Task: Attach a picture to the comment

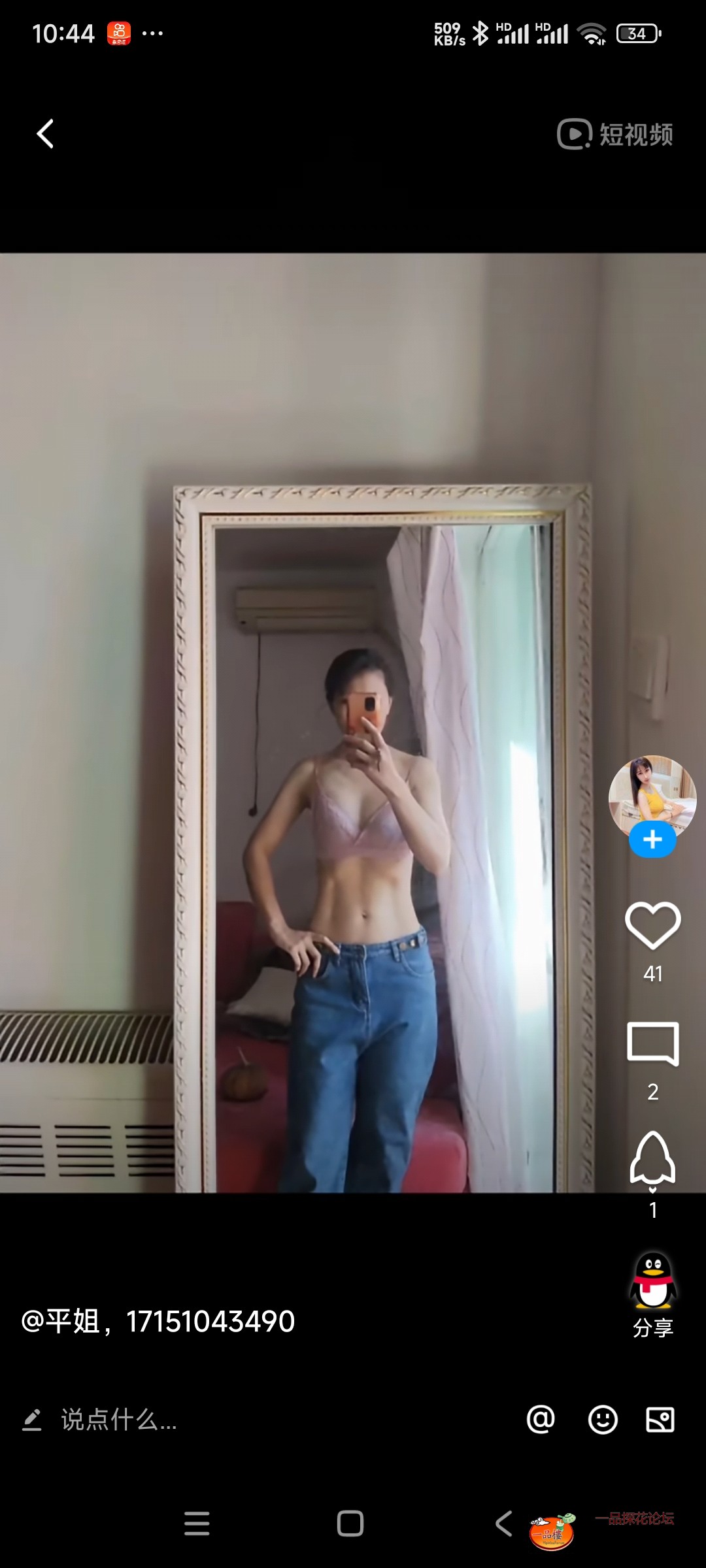Action: pyautogui.click(x=660, y=1420)
